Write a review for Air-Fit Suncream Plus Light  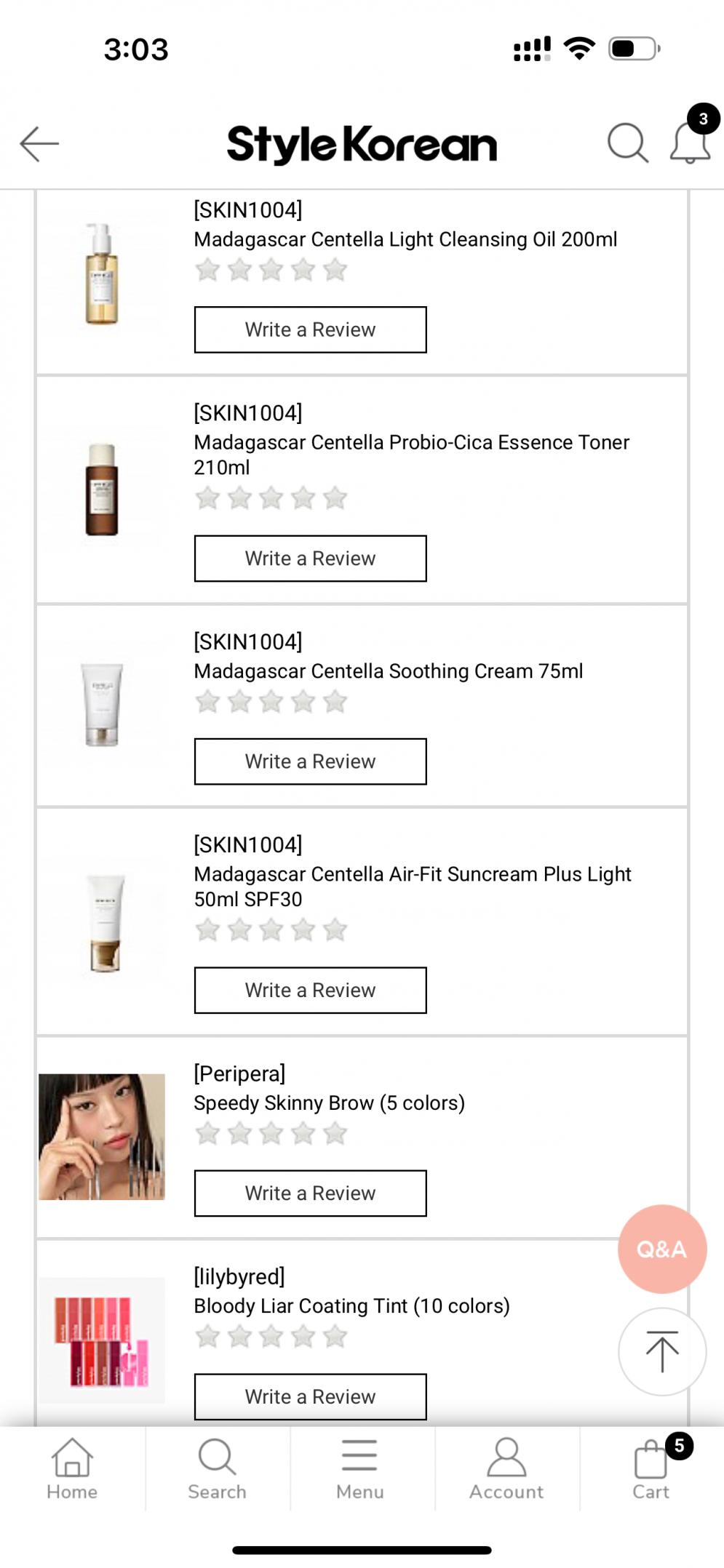(x=310, y=990)
